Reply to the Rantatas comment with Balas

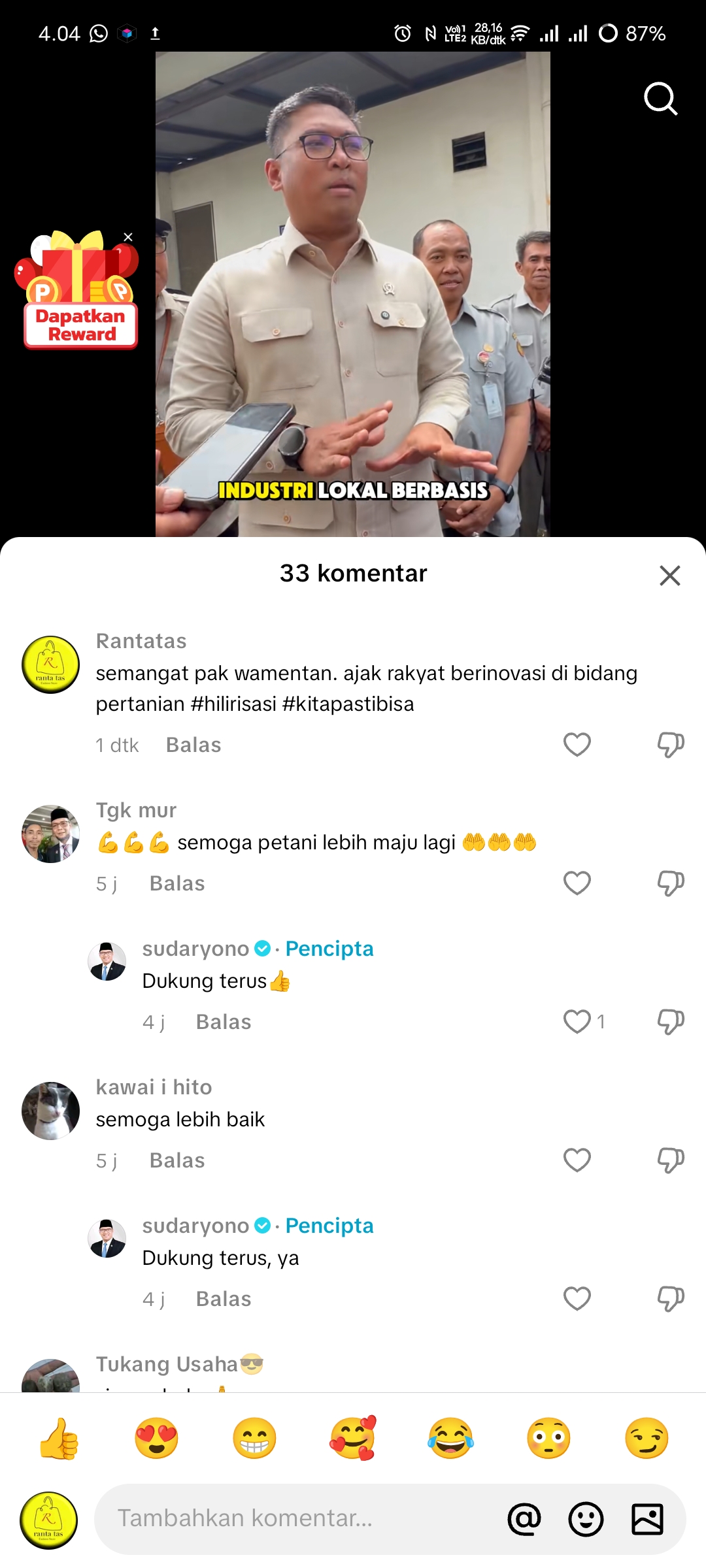tap(193, 745)
